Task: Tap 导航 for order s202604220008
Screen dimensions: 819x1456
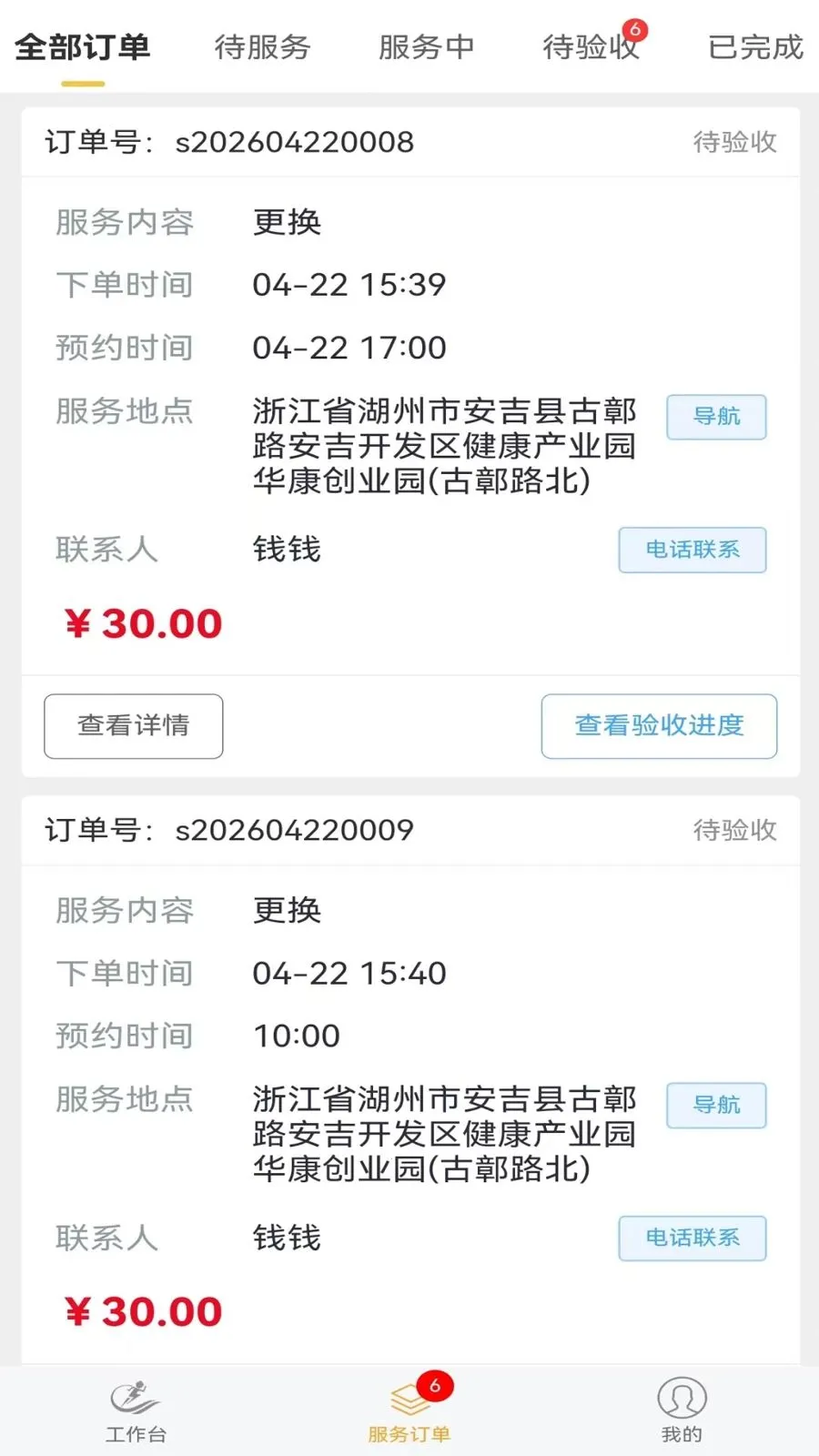Action: point(716,417)
